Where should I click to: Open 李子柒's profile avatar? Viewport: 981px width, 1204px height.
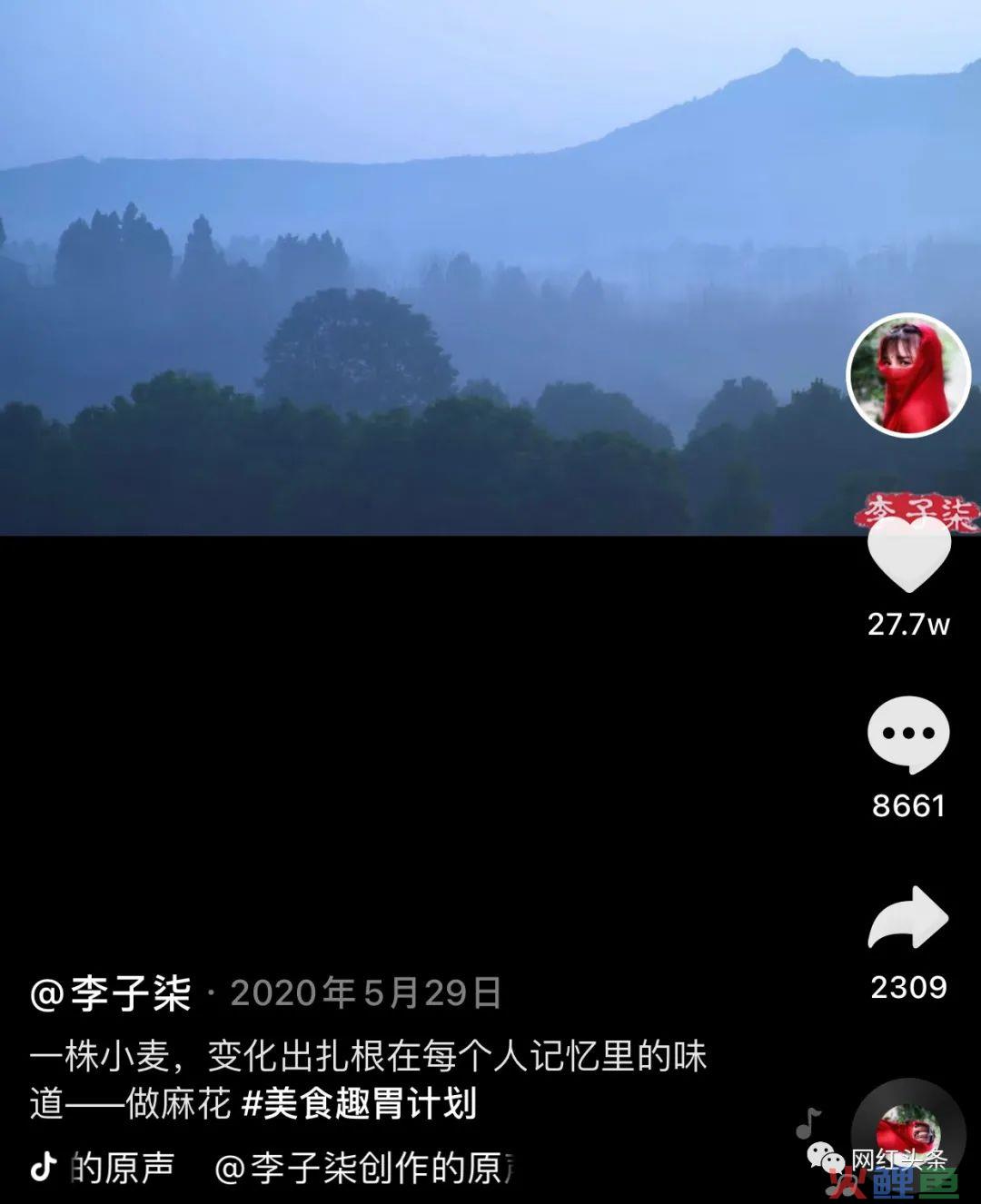coord(908,375)
